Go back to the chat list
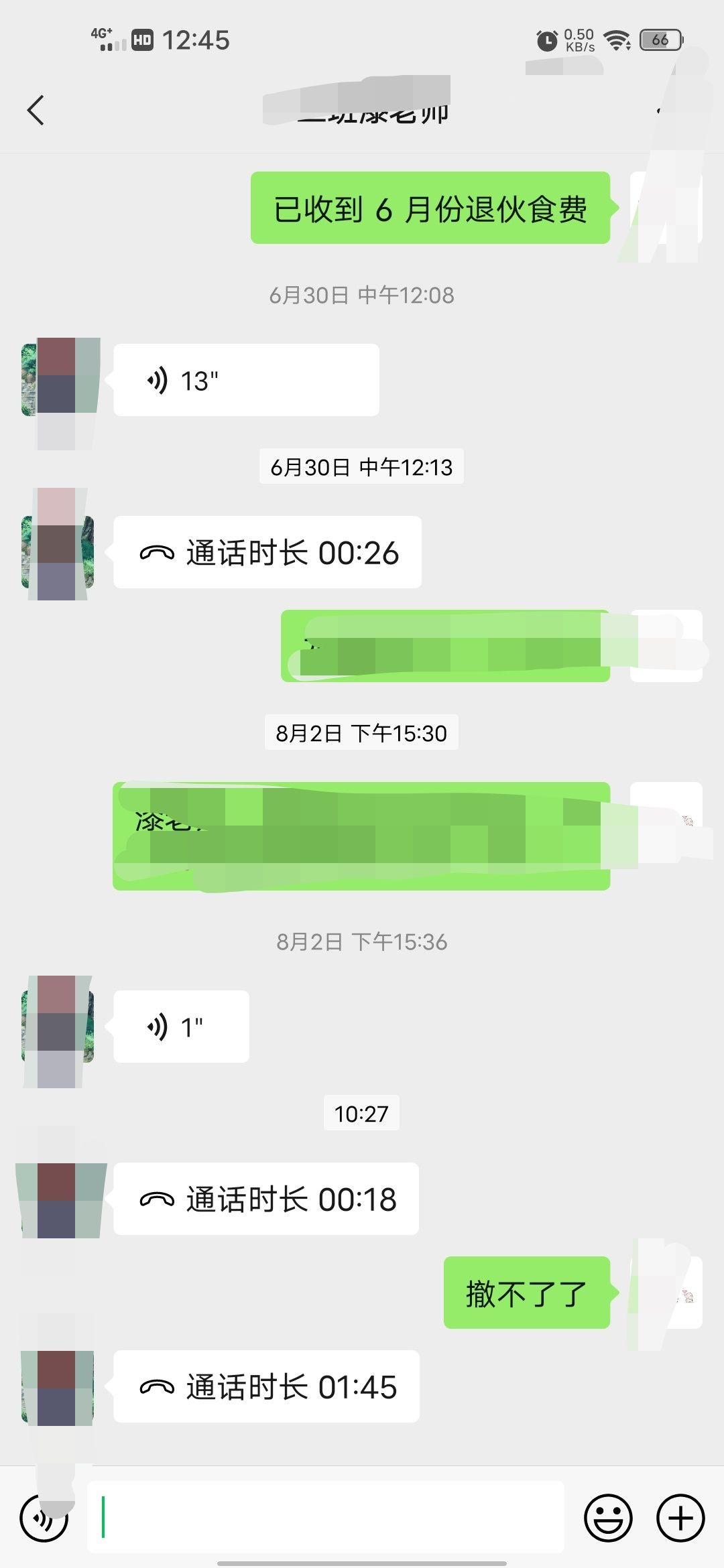 click(36, 111)
